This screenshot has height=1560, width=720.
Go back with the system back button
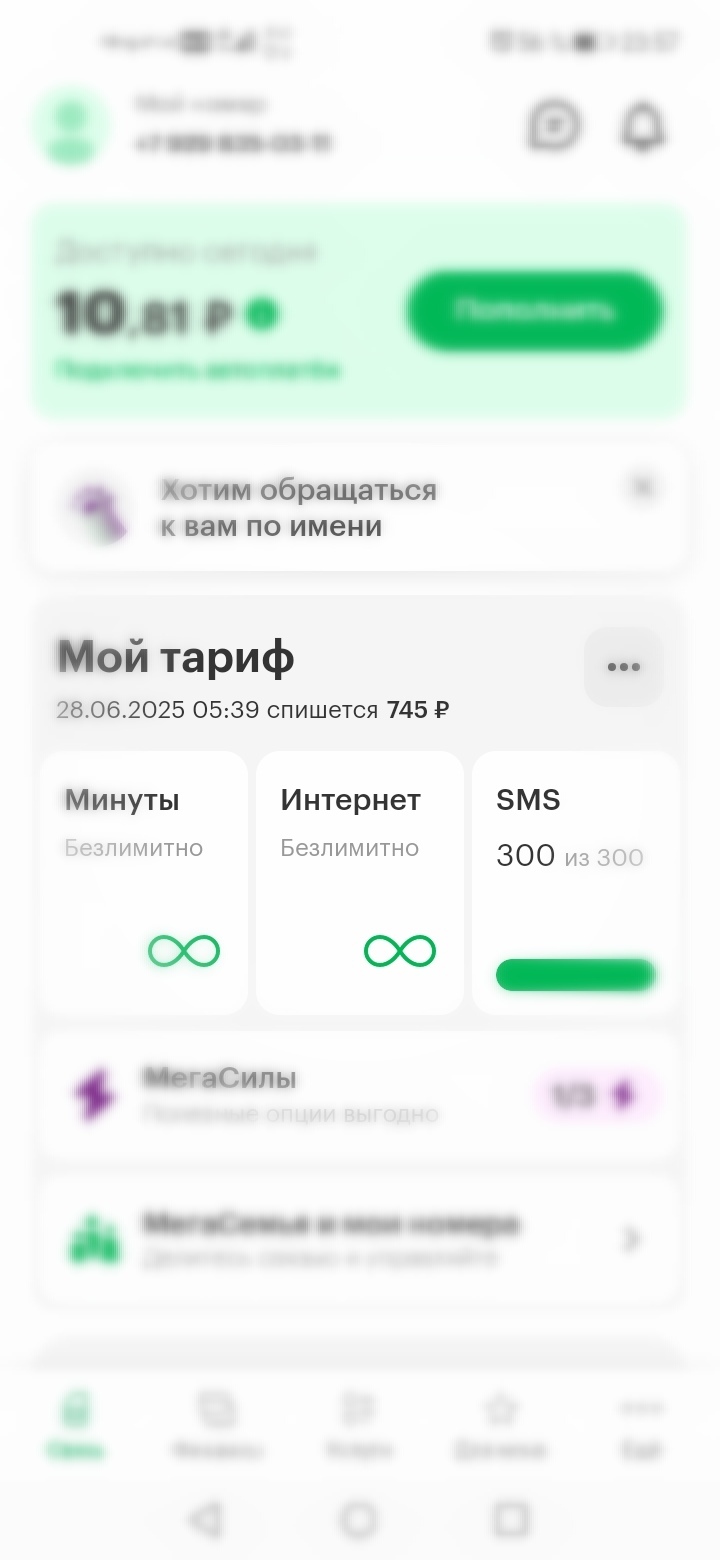pyautogui.click(x=206, y=1520)
